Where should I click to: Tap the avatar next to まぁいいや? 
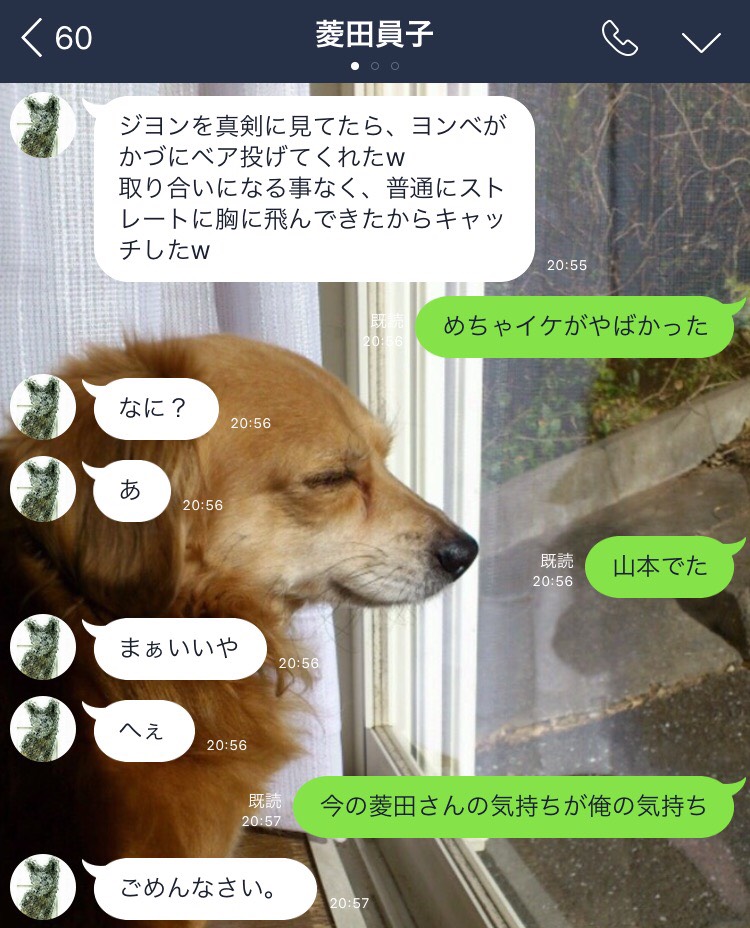click(42, 647)
